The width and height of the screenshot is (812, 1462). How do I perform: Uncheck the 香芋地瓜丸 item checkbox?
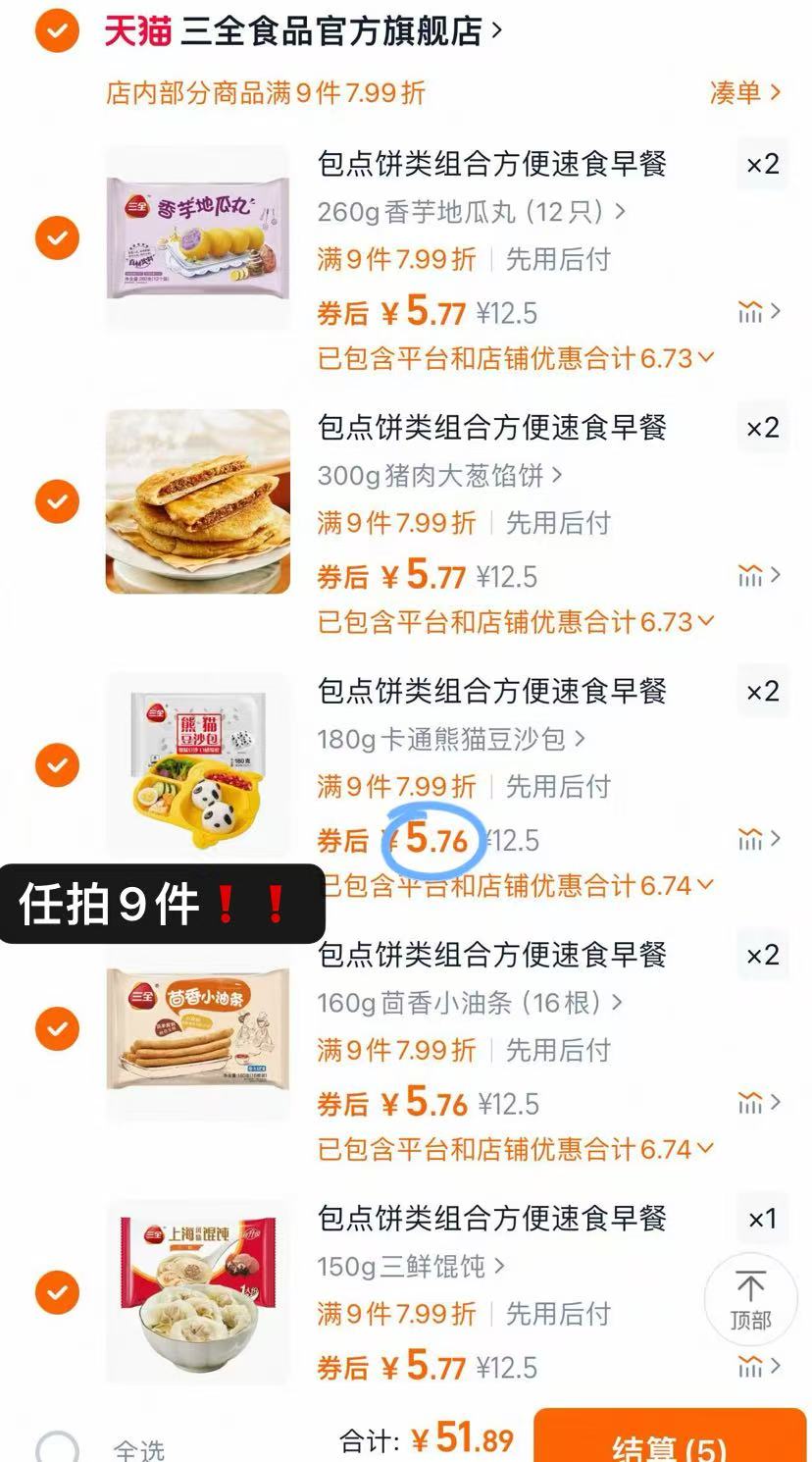(57, 237)
